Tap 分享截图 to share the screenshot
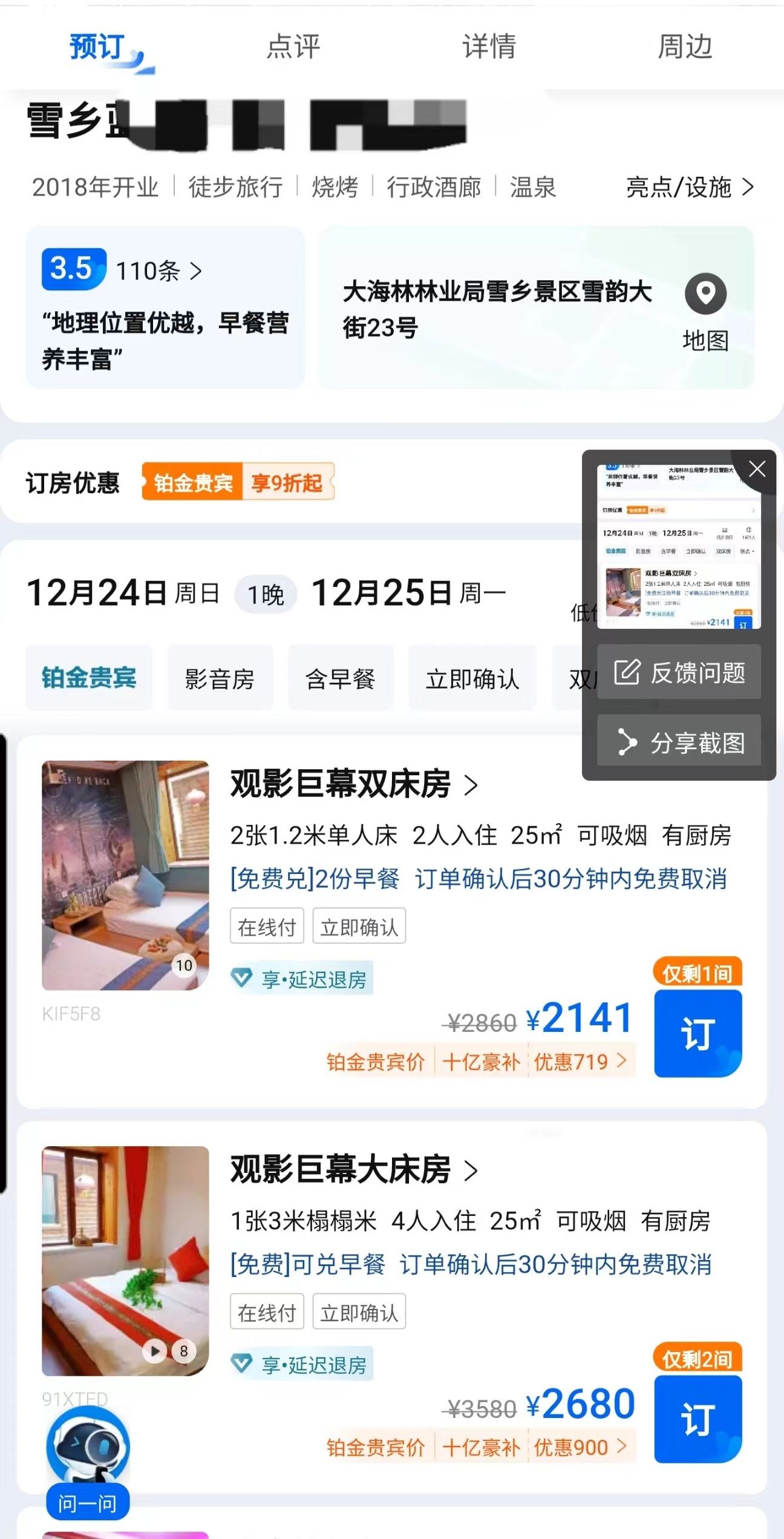This screenshot has width=784, height=1539. tap(679, 742)
